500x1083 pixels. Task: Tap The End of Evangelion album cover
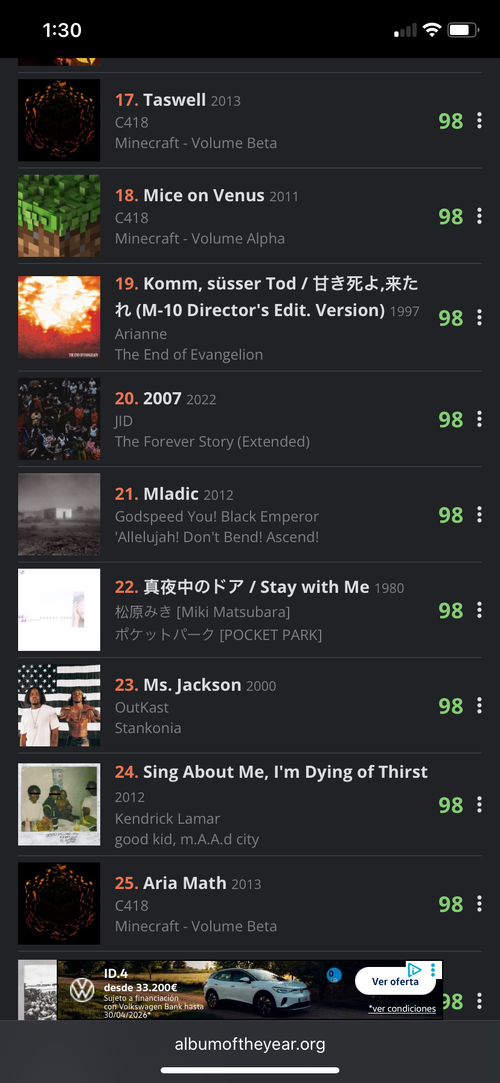59,318
